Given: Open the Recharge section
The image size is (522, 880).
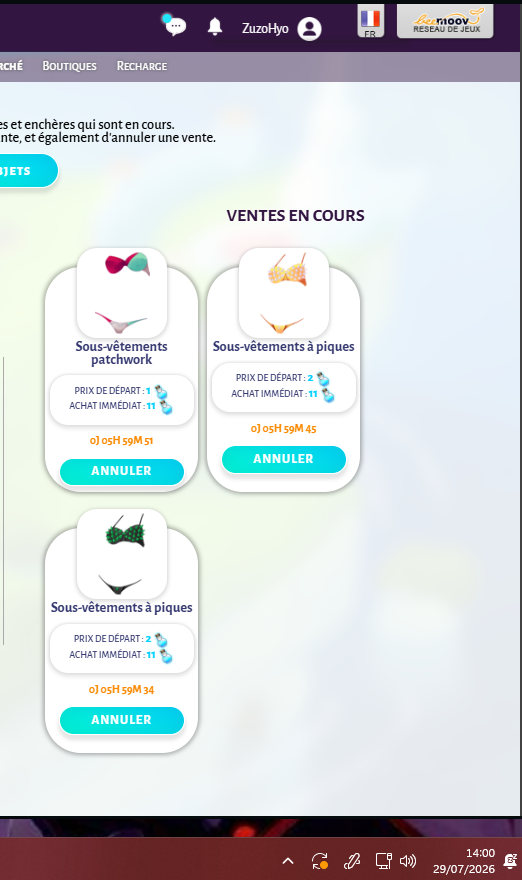Looking at the screenshot, I should click(142, 66).
